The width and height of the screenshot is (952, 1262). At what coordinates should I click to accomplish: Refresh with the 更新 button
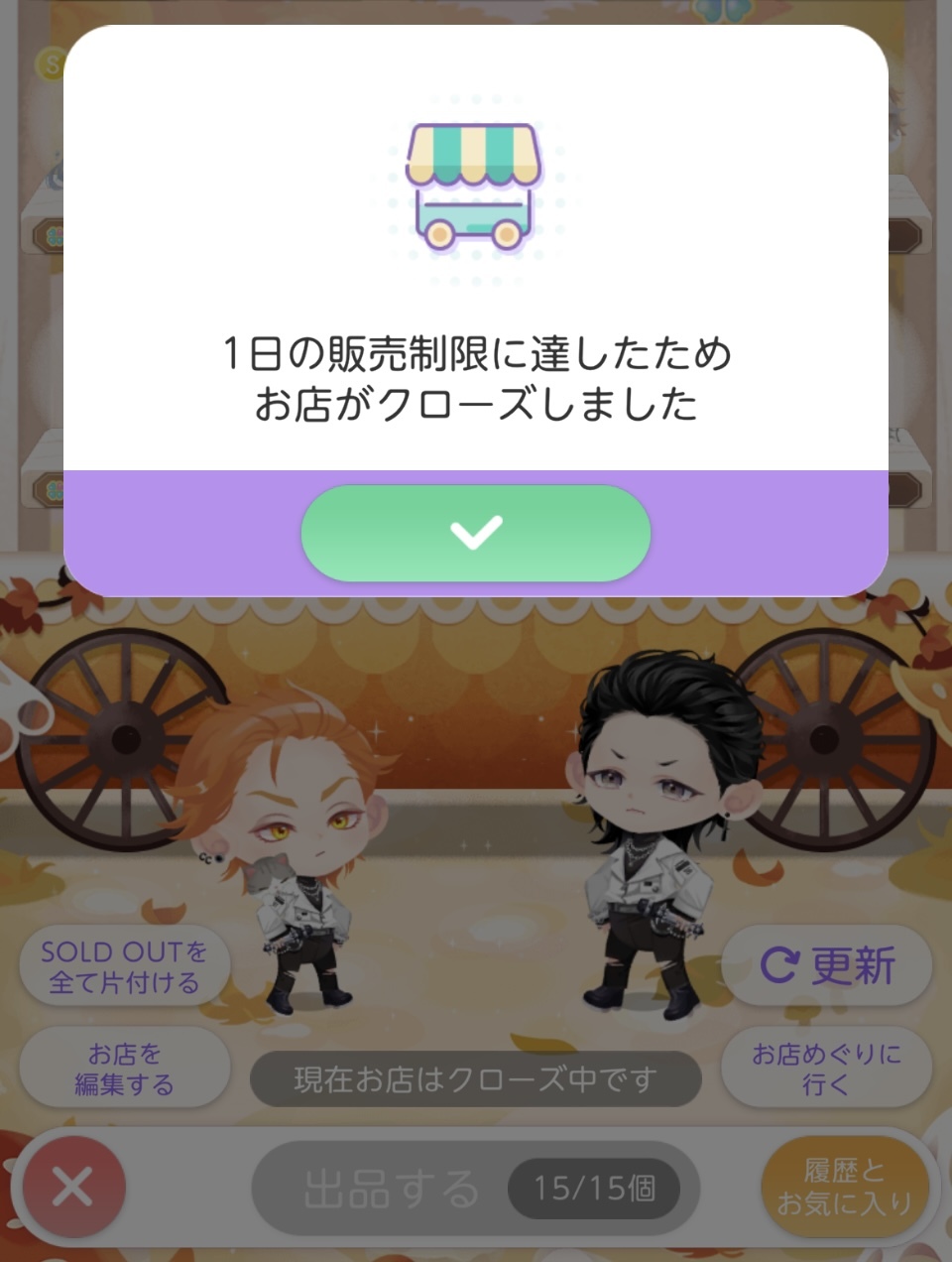pyautogui.click(x=826, y=965)
